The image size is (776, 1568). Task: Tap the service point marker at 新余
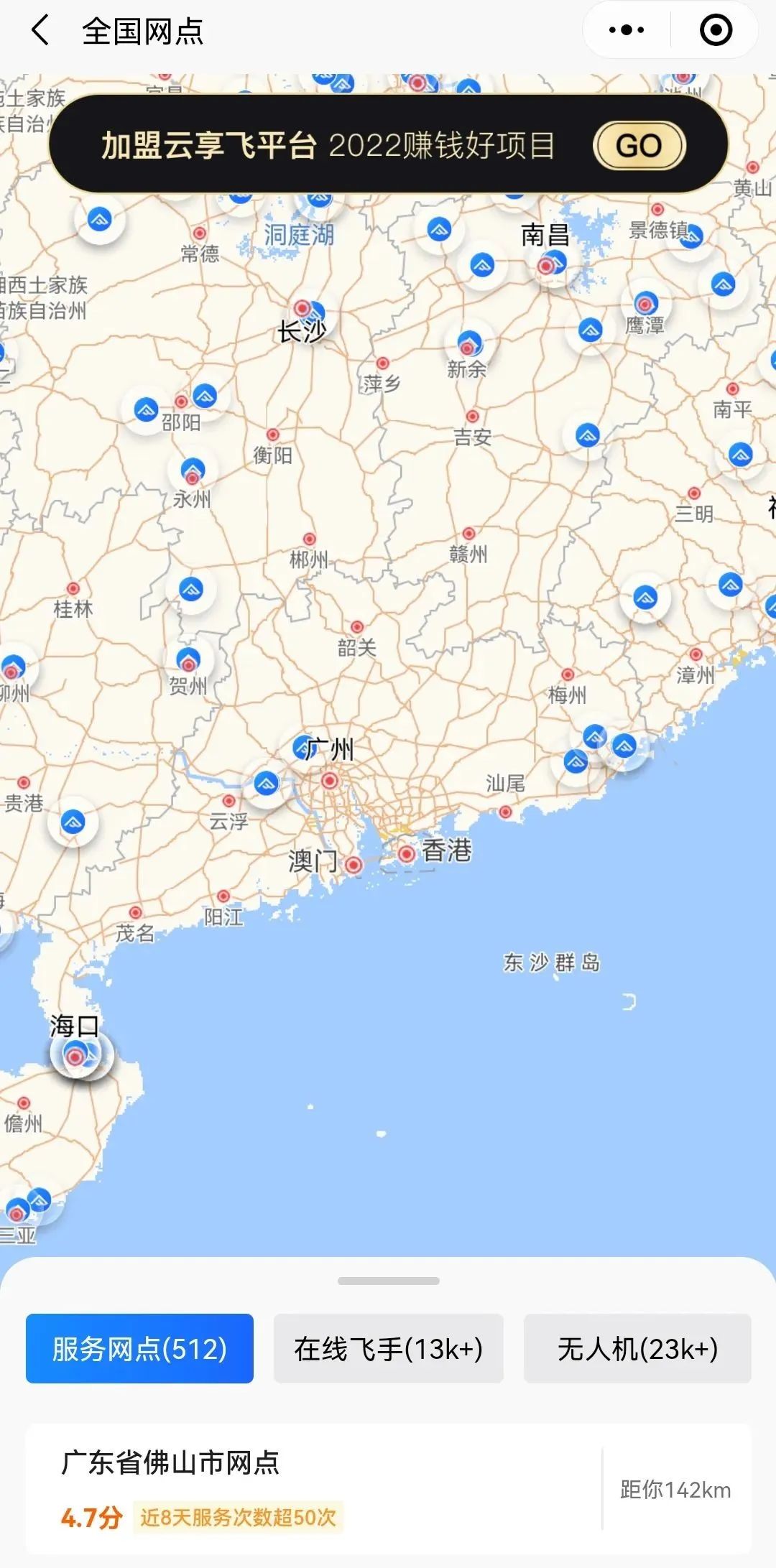point(469,343)
